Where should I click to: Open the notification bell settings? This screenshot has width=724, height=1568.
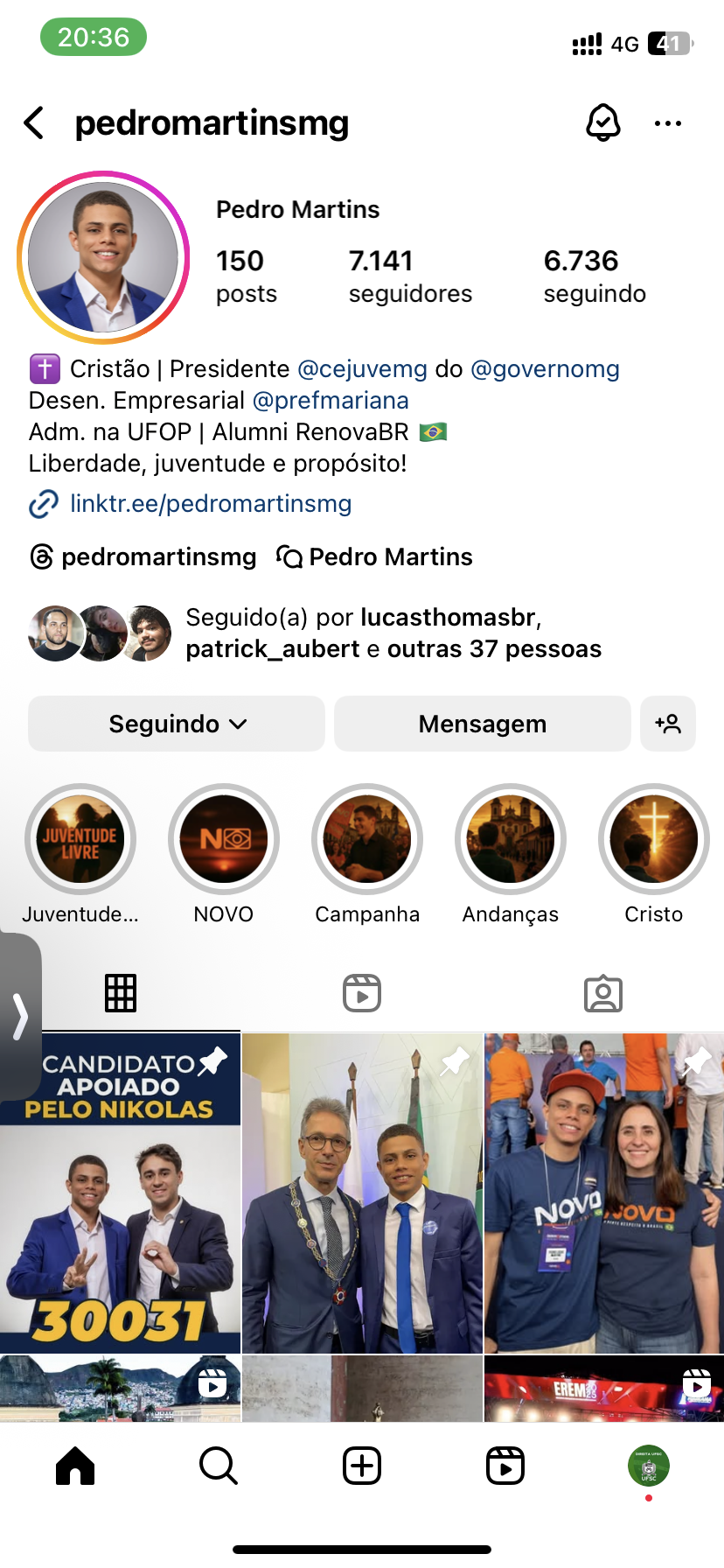tap(602, 122)
